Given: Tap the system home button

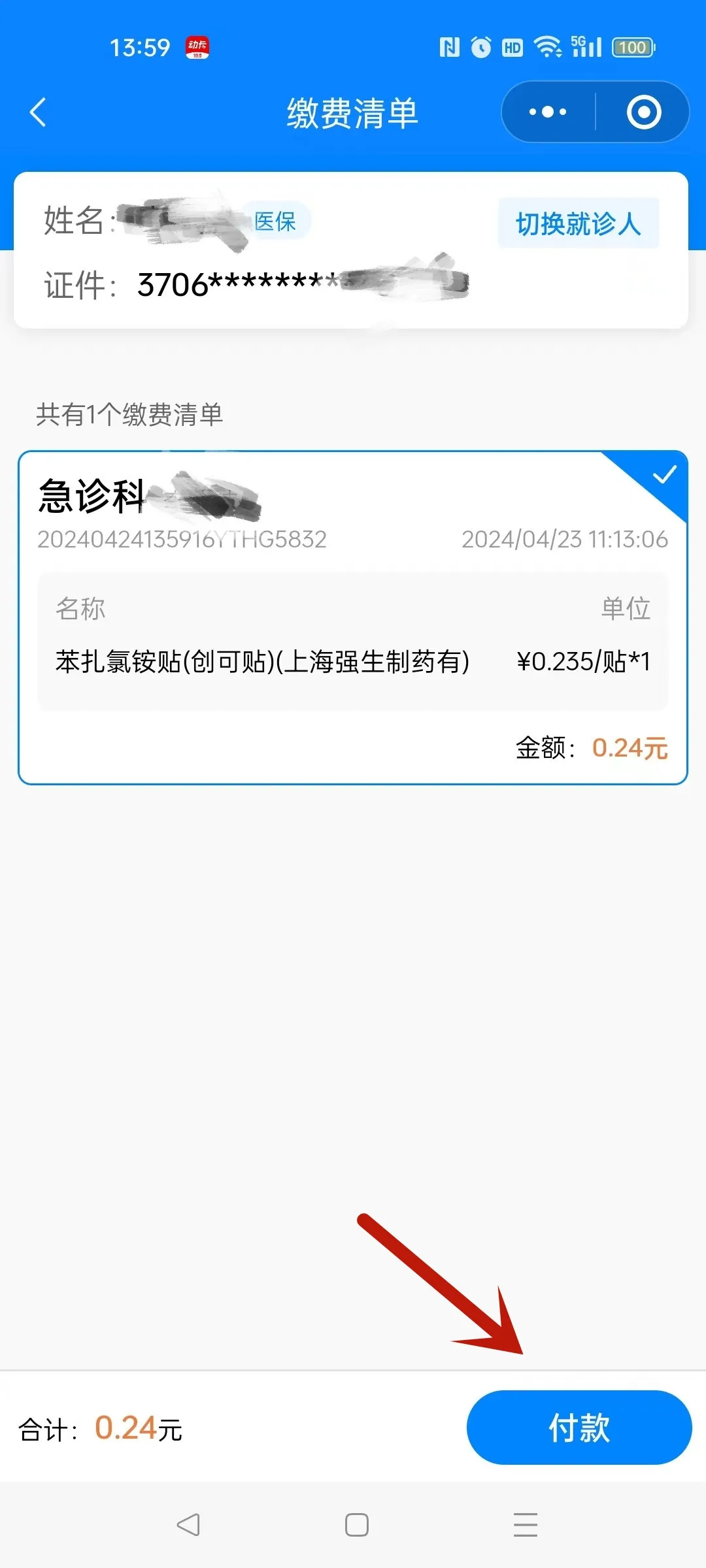Looking at the screenshot, I should pyautogui.click(x=356, y=1525).
